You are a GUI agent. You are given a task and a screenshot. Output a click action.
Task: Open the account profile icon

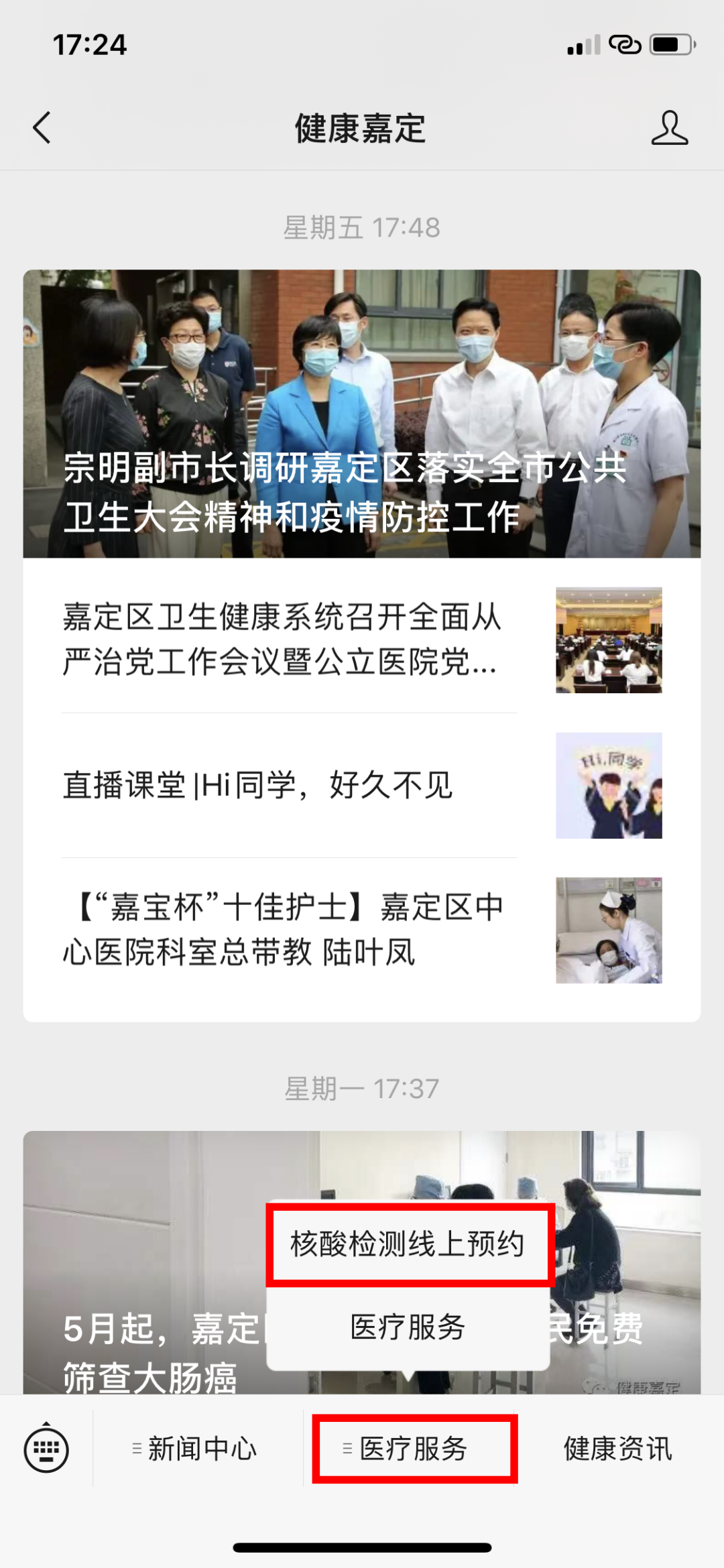click(669, 128)
